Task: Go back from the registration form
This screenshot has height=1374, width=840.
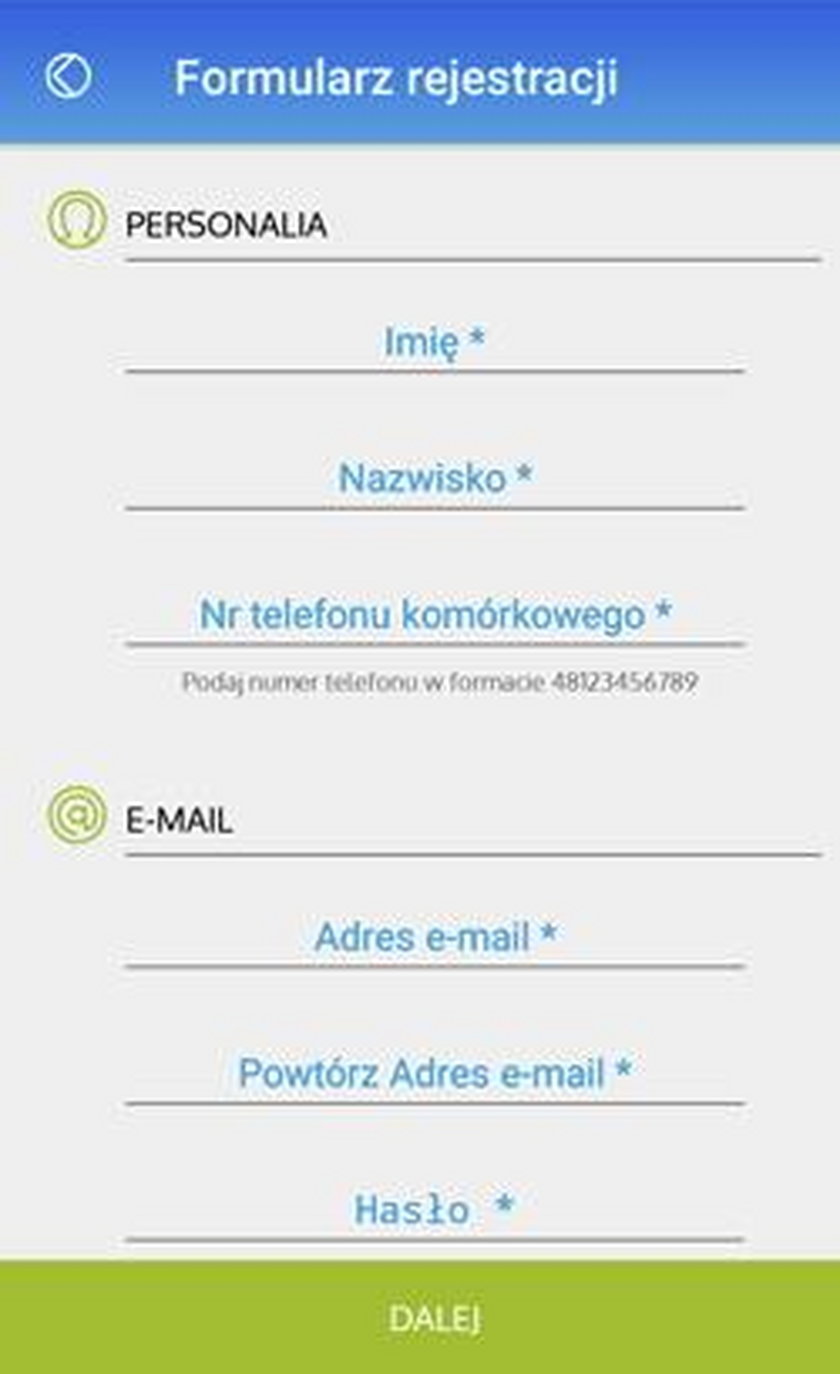Action: pyautogui.click(x=68, y=76)
